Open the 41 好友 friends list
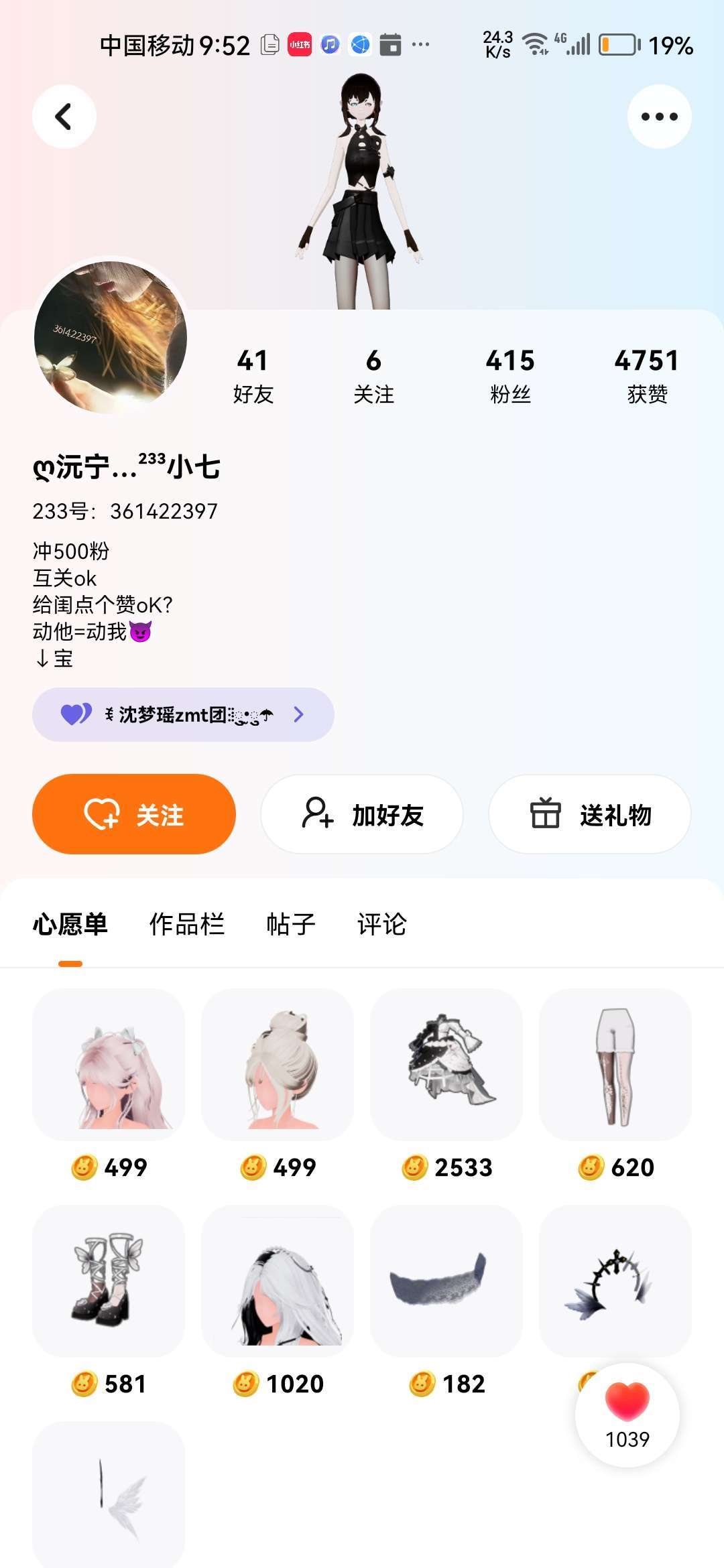Screen dimensions: 724x1568 point(253,375)
